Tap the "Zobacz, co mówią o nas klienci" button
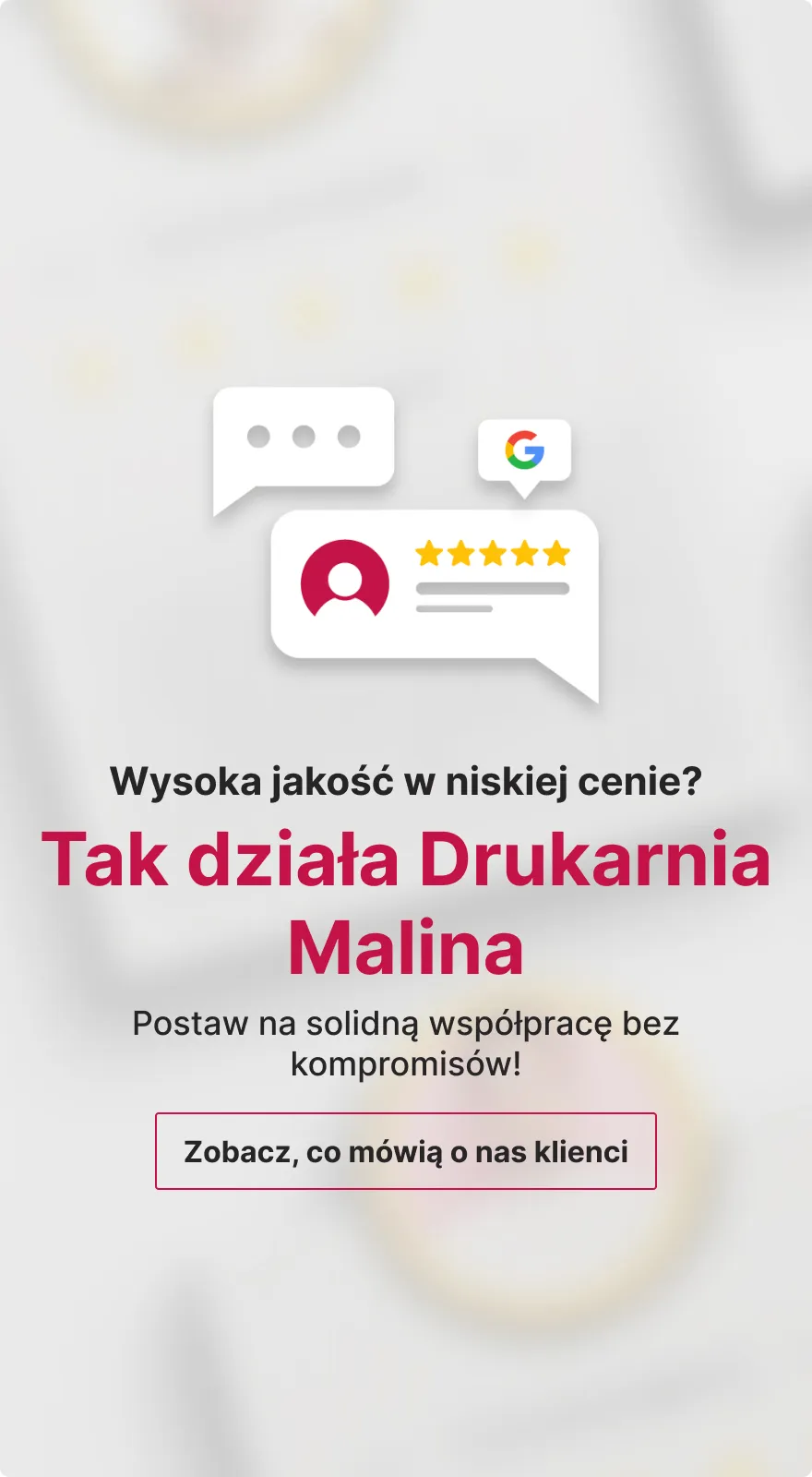812x1477 pixels. click(x=406, y=1151)
